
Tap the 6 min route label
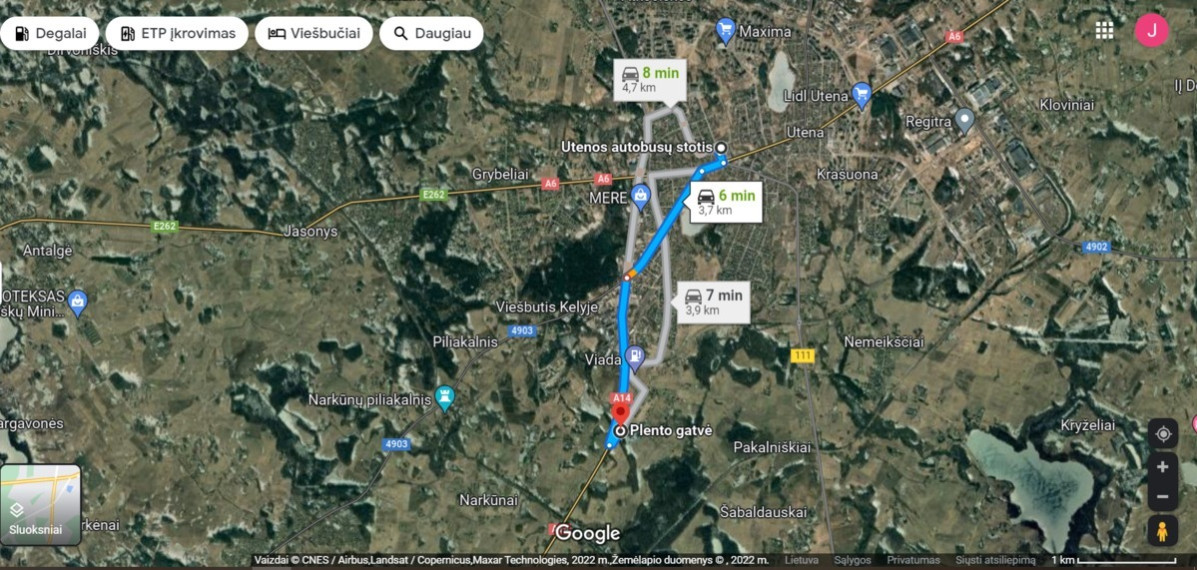(x=726, y=202)
